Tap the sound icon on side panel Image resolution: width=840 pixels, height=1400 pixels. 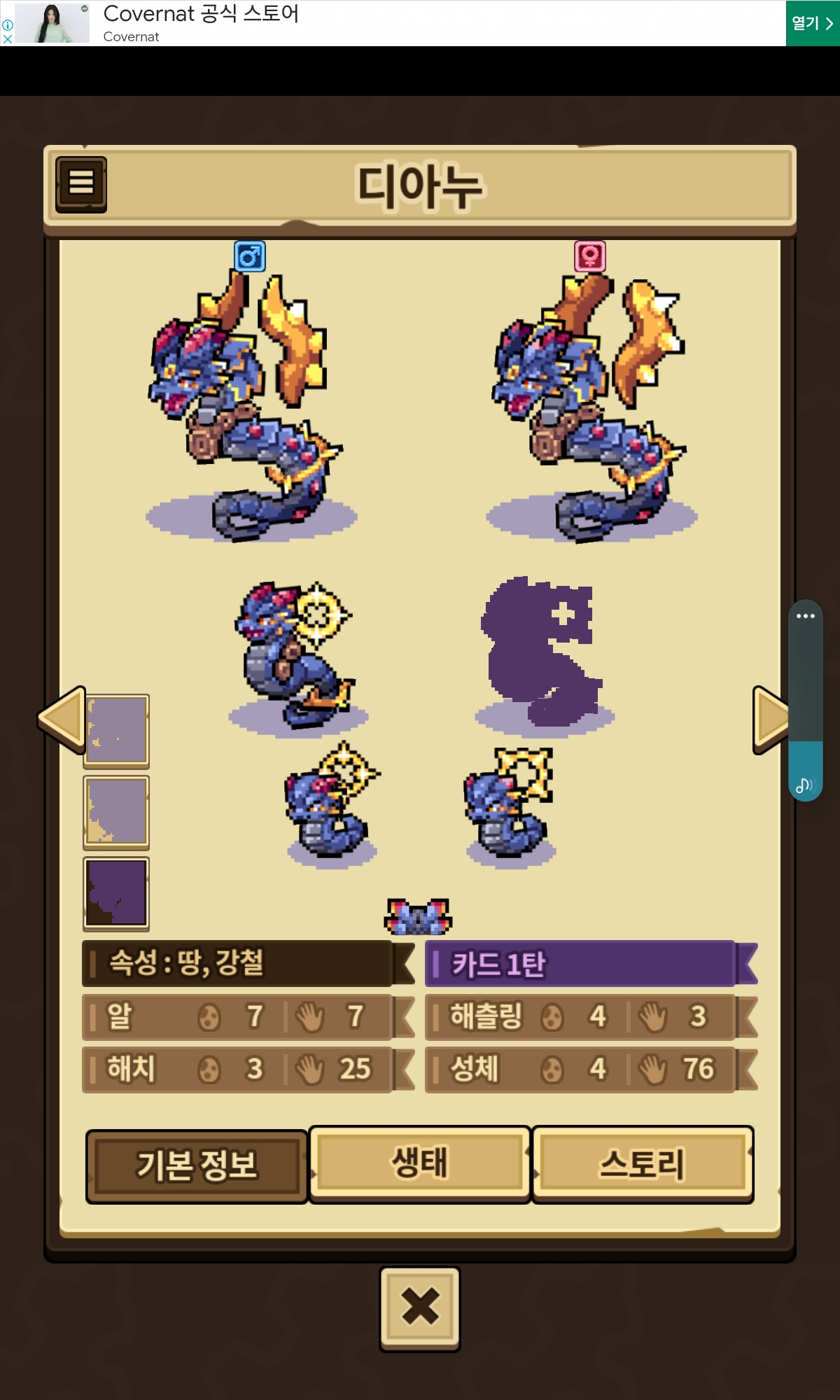(805, 785)
